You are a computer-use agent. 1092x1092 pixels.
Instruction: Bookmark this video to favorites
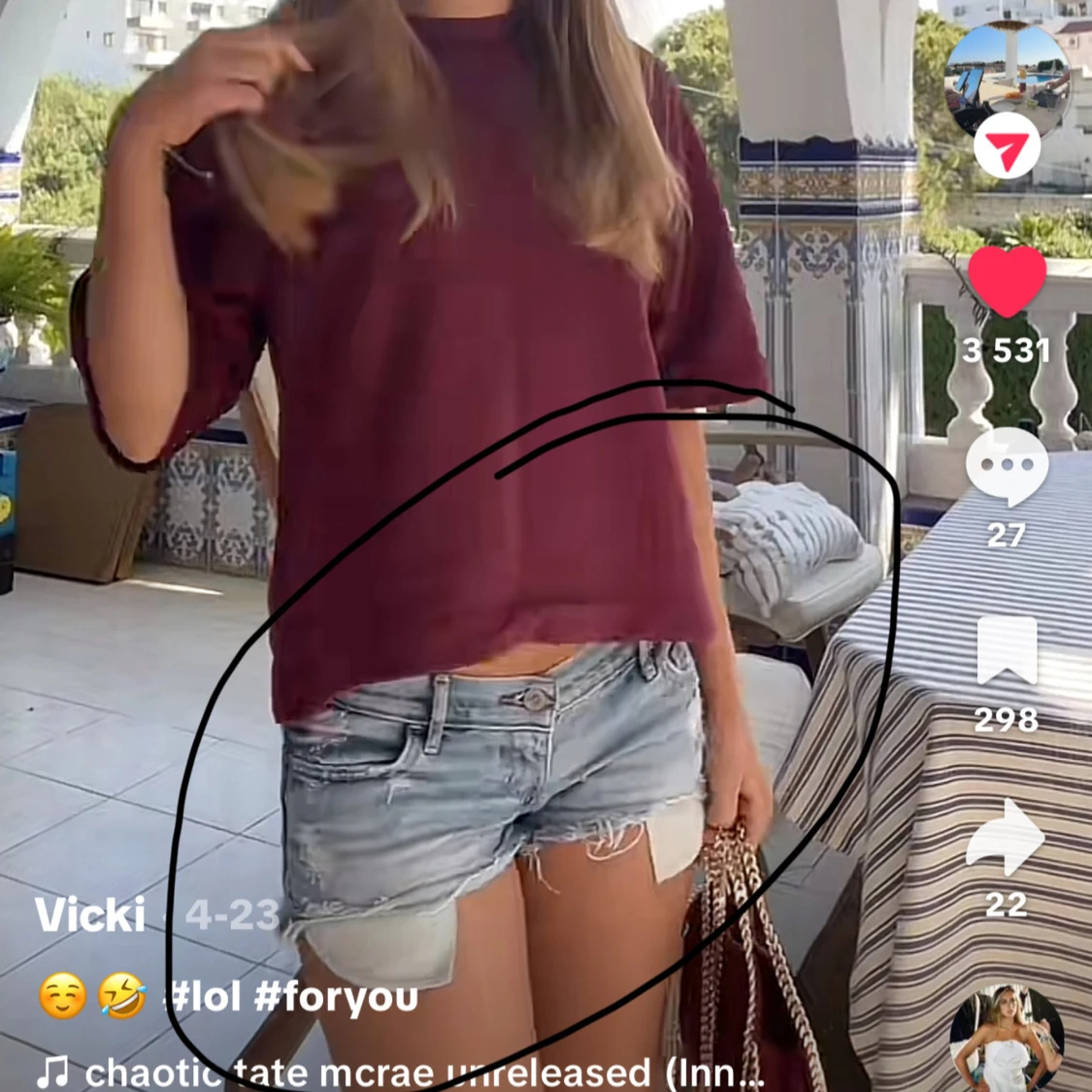1007,650
